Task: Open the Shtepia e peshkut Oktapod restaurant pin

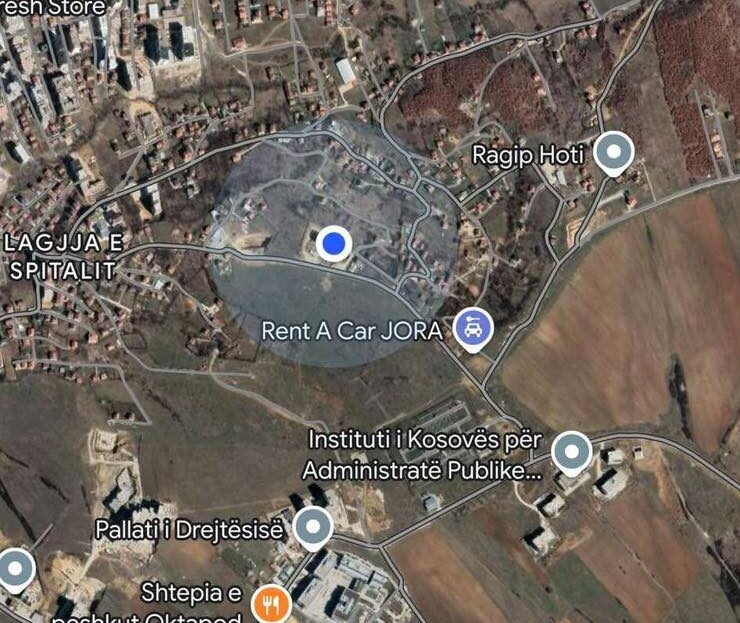Action: (271, 601)
